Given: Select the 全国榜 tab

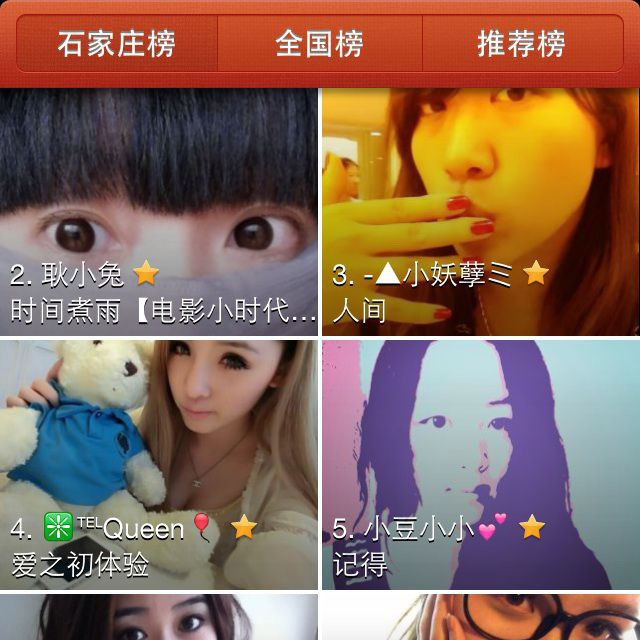Looking at the screenshot, I should point(319,44).
